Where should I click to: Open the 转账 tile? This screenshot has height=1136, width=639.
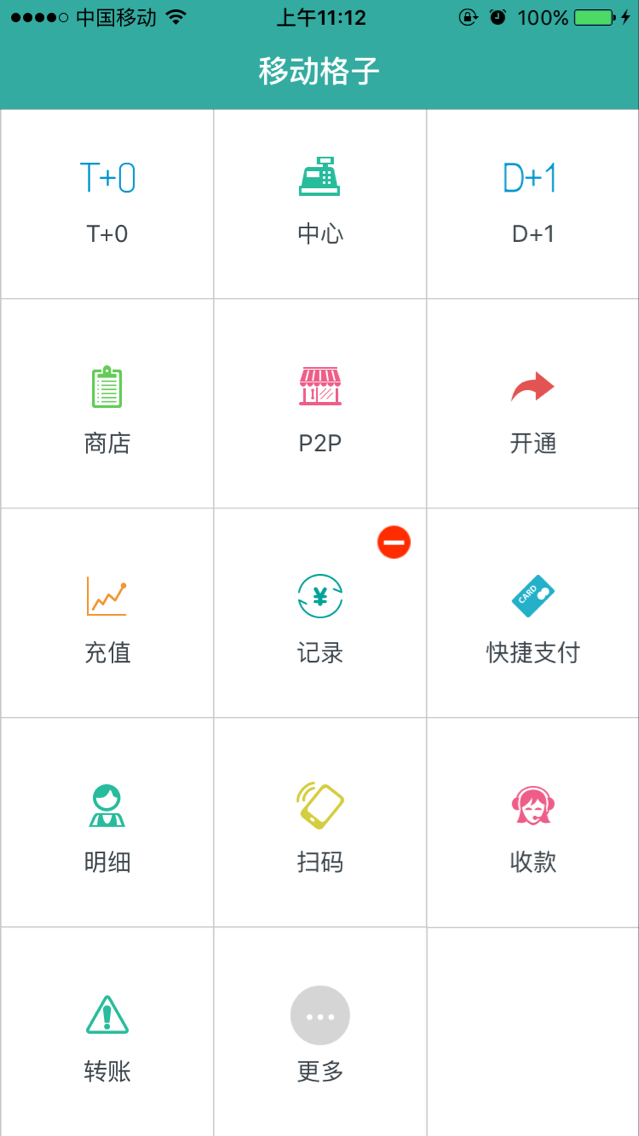pos(107,1038)
